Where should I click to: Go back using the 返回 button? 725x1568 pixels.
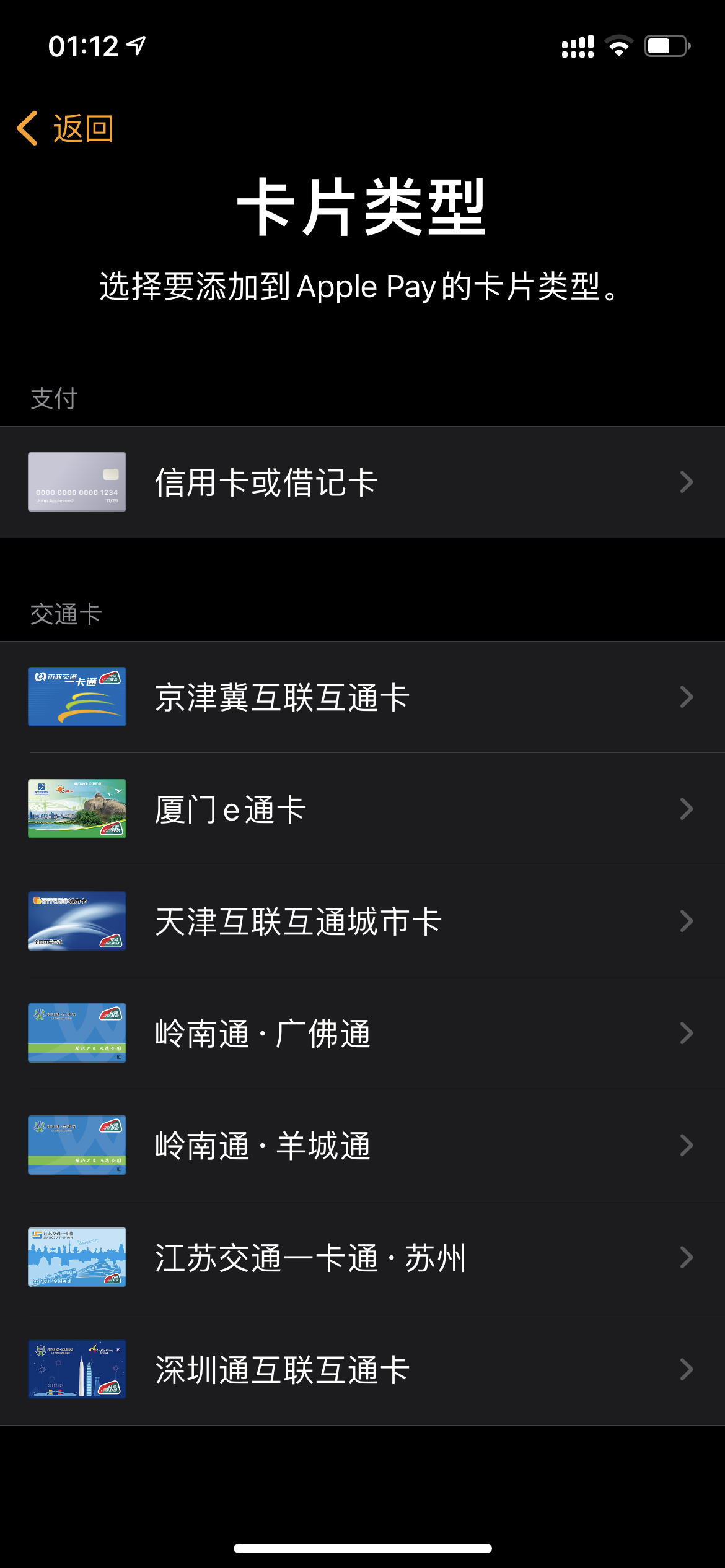(66, 129)
